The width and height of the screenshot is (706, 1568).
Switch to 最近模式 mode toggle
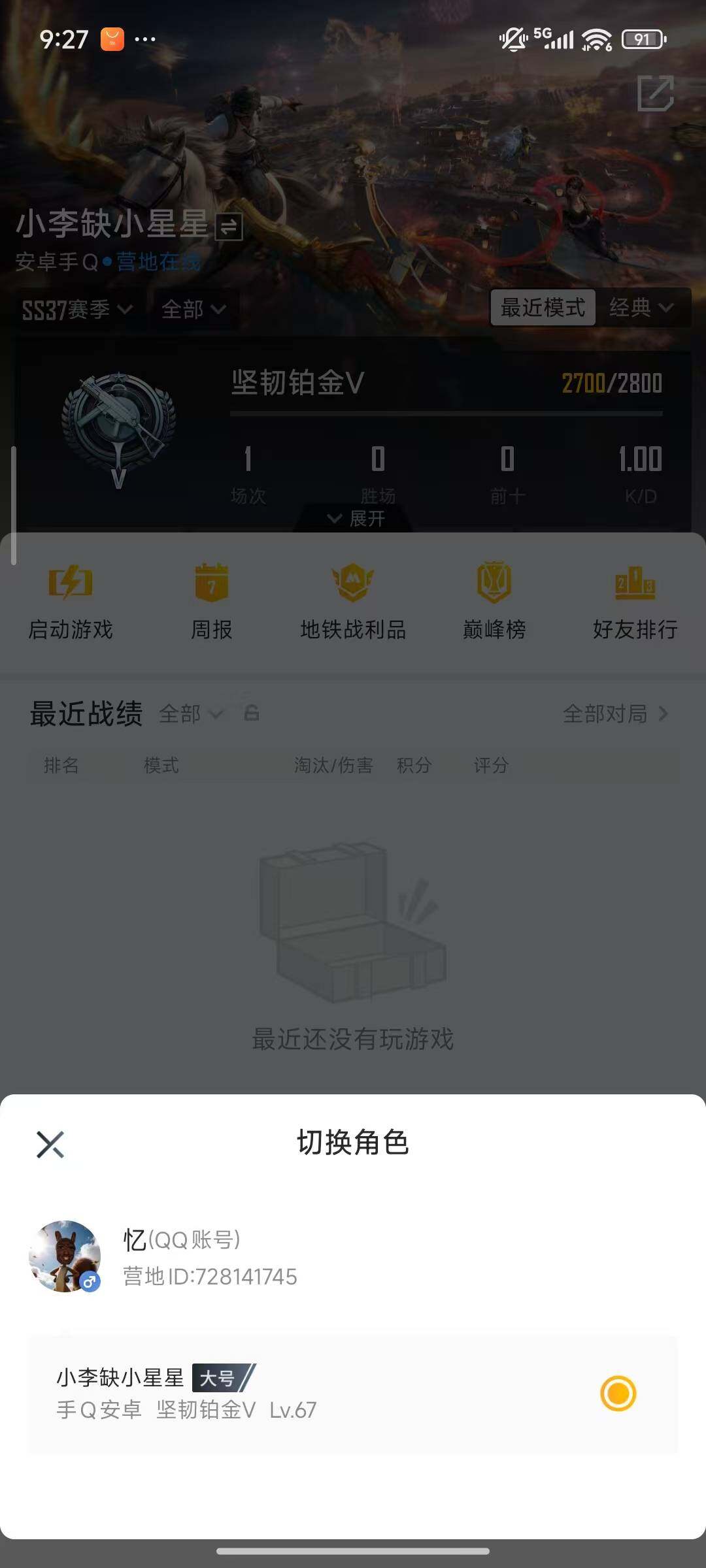543,308
